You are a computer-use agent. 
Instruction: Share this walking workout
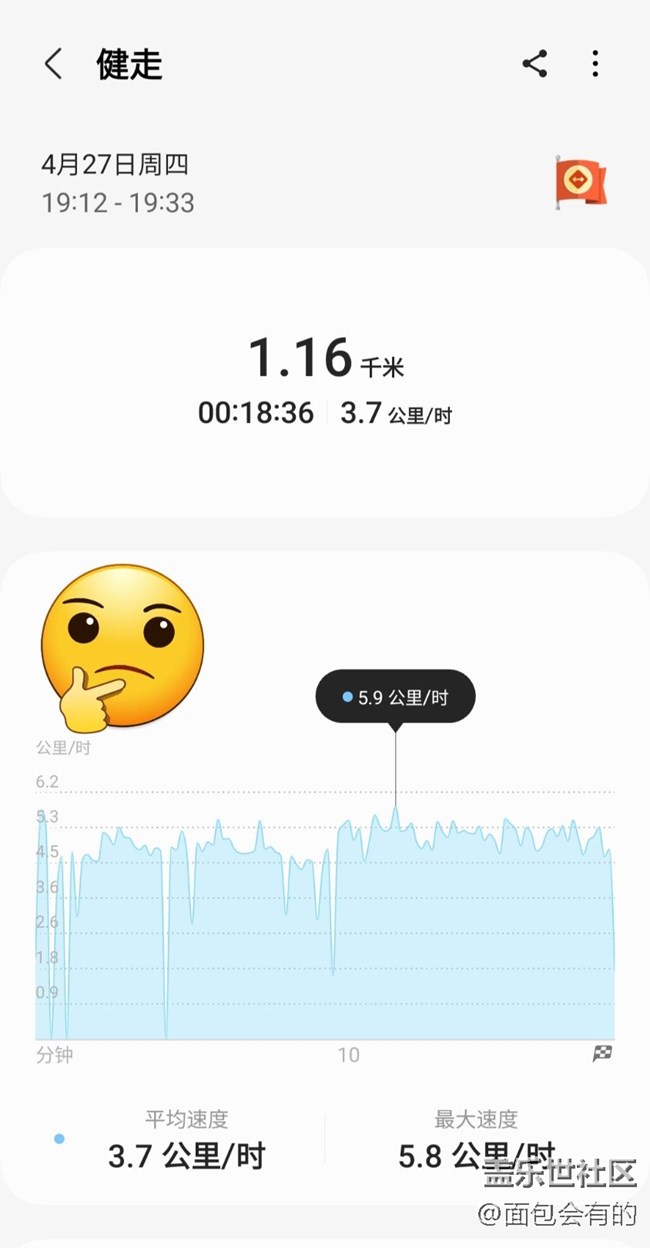(535, 65)
